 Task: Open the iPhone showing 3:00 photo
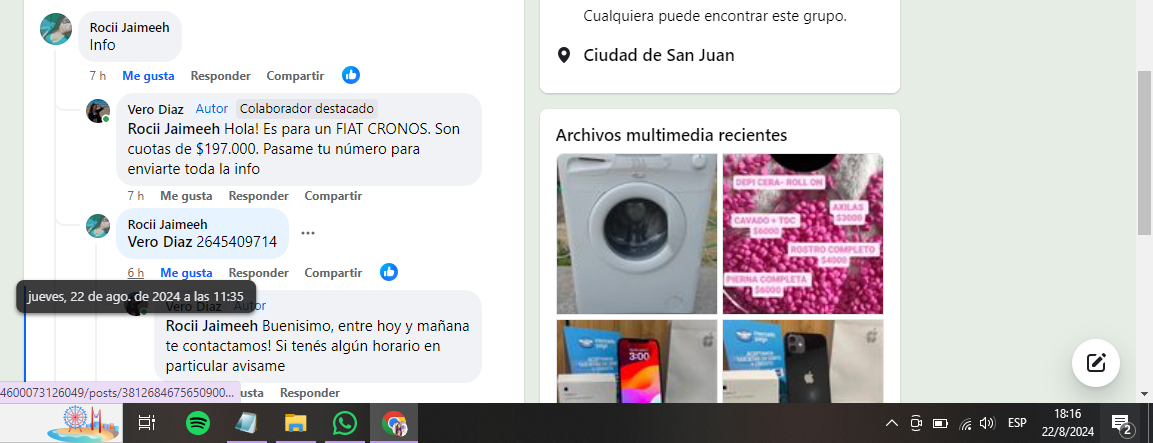636,361
